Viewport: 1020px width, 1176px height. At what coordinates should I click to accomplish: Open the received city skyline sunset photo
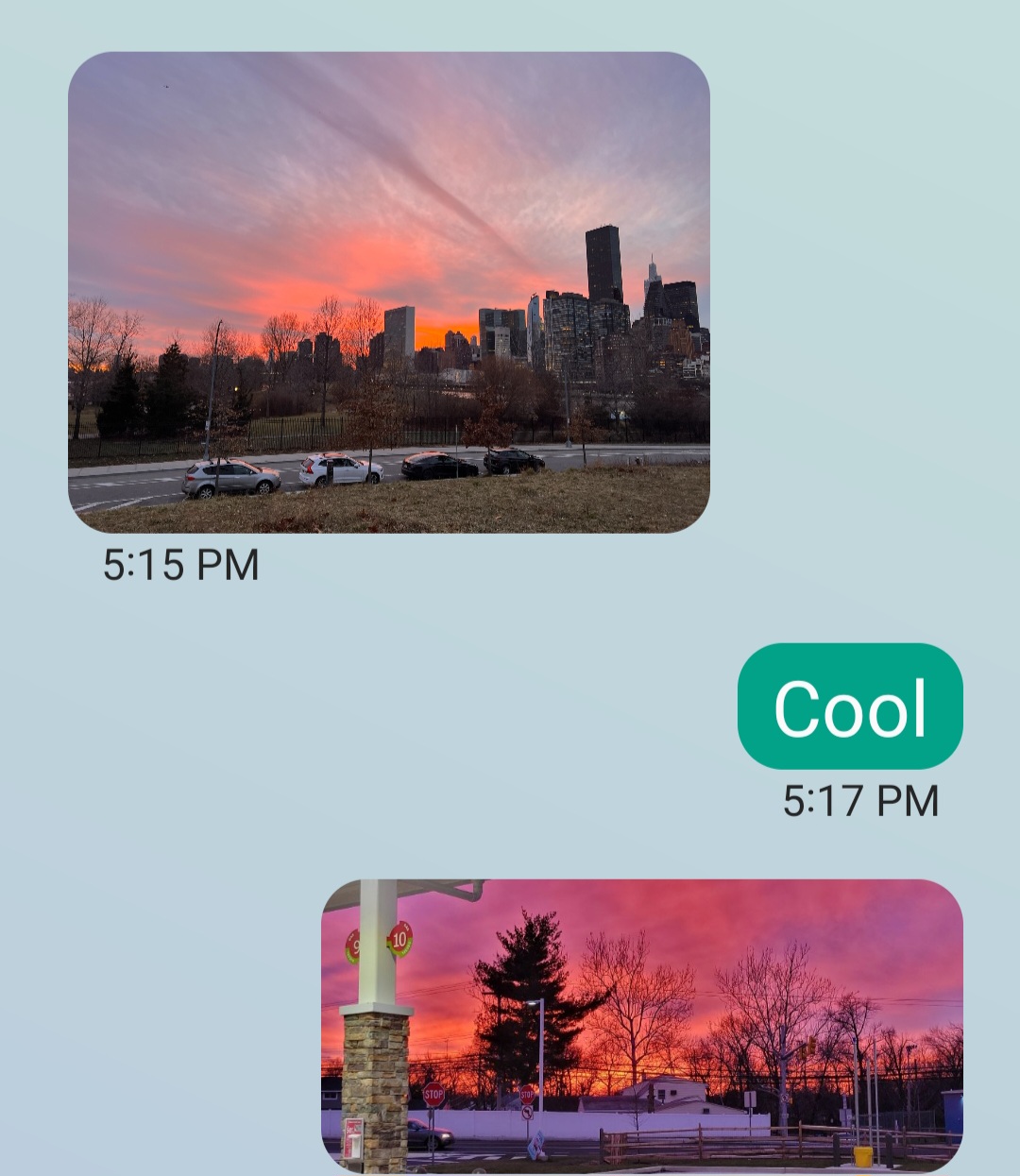pos(388,292)
